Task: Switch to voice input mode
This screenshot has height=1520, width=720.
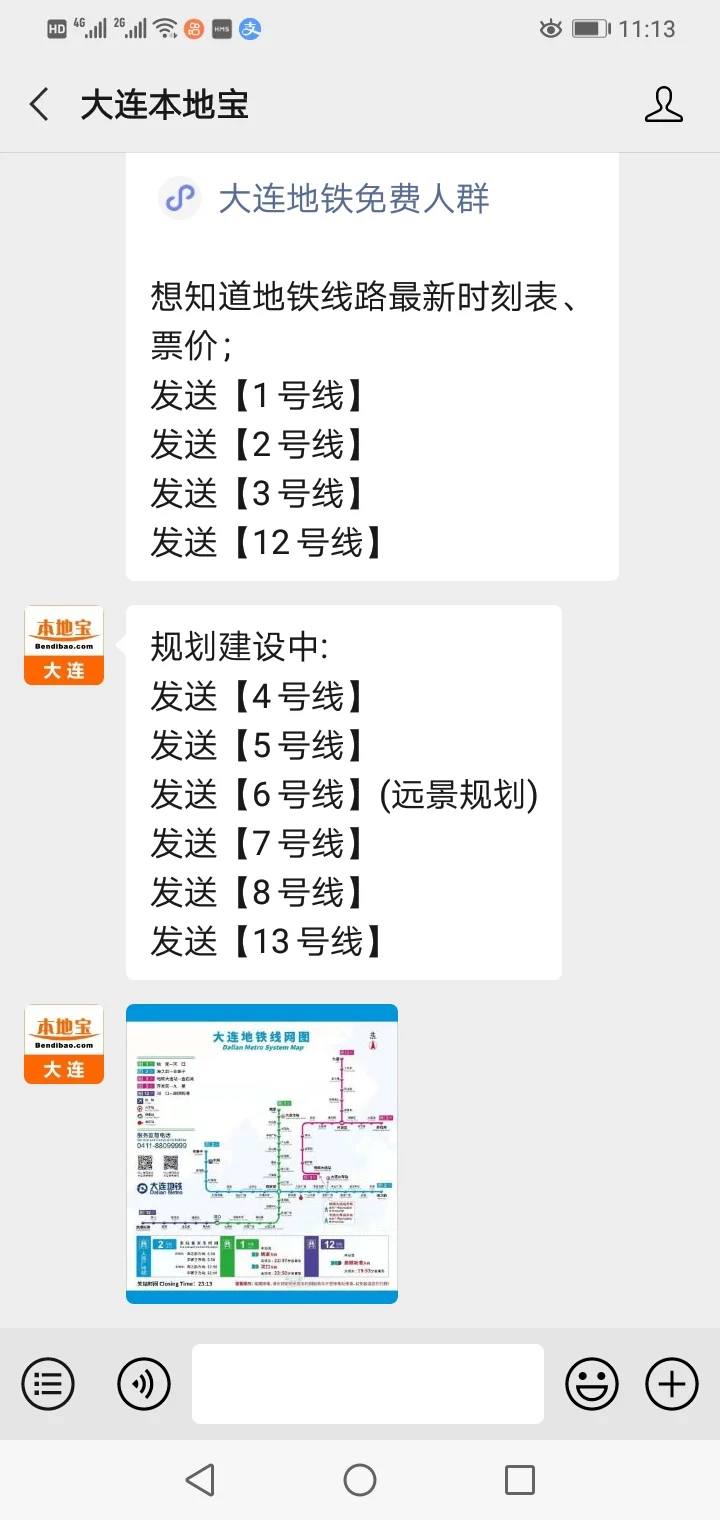Action: [143, 1384]
